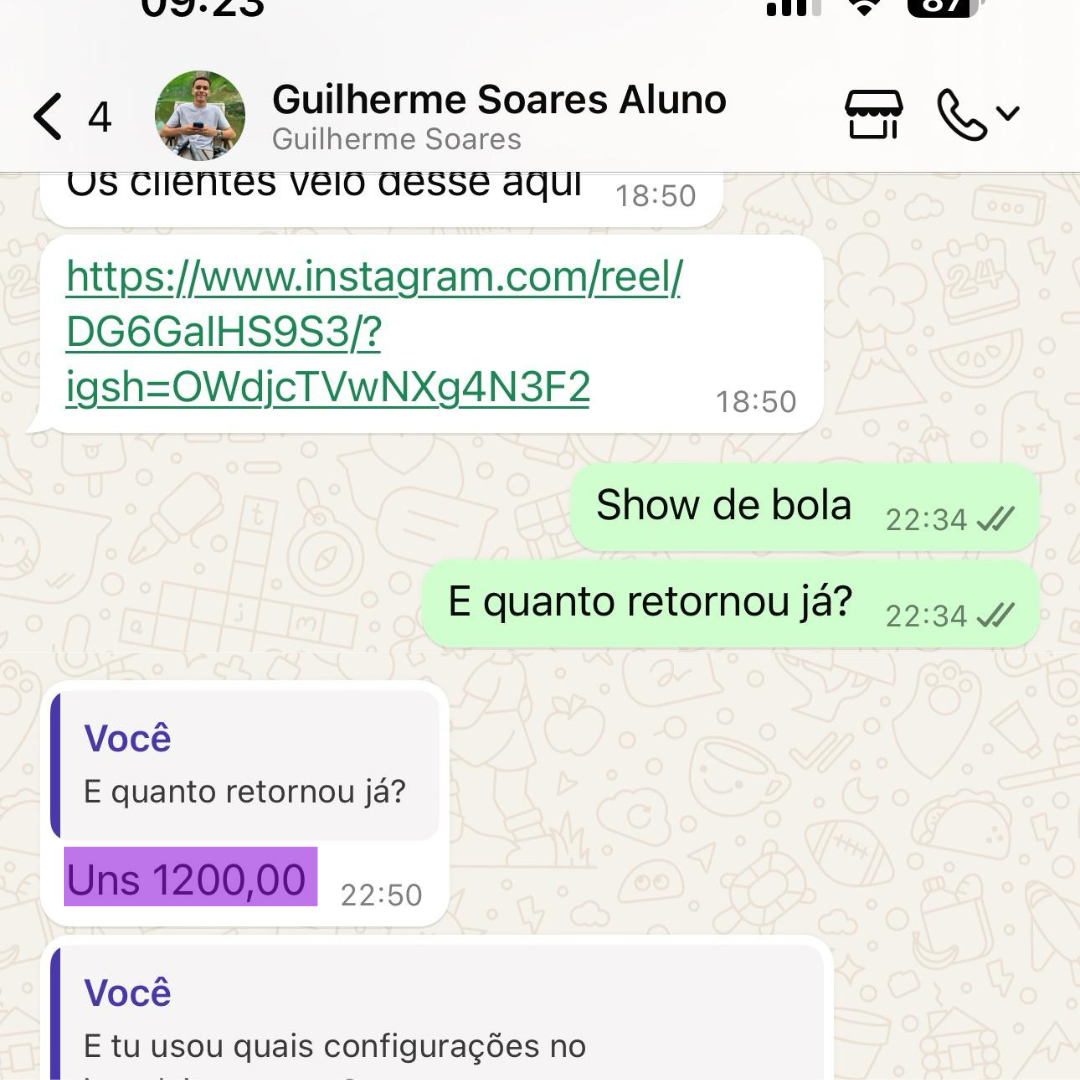Open contact info for Guilherme Soares Aluno

point(498,115)
